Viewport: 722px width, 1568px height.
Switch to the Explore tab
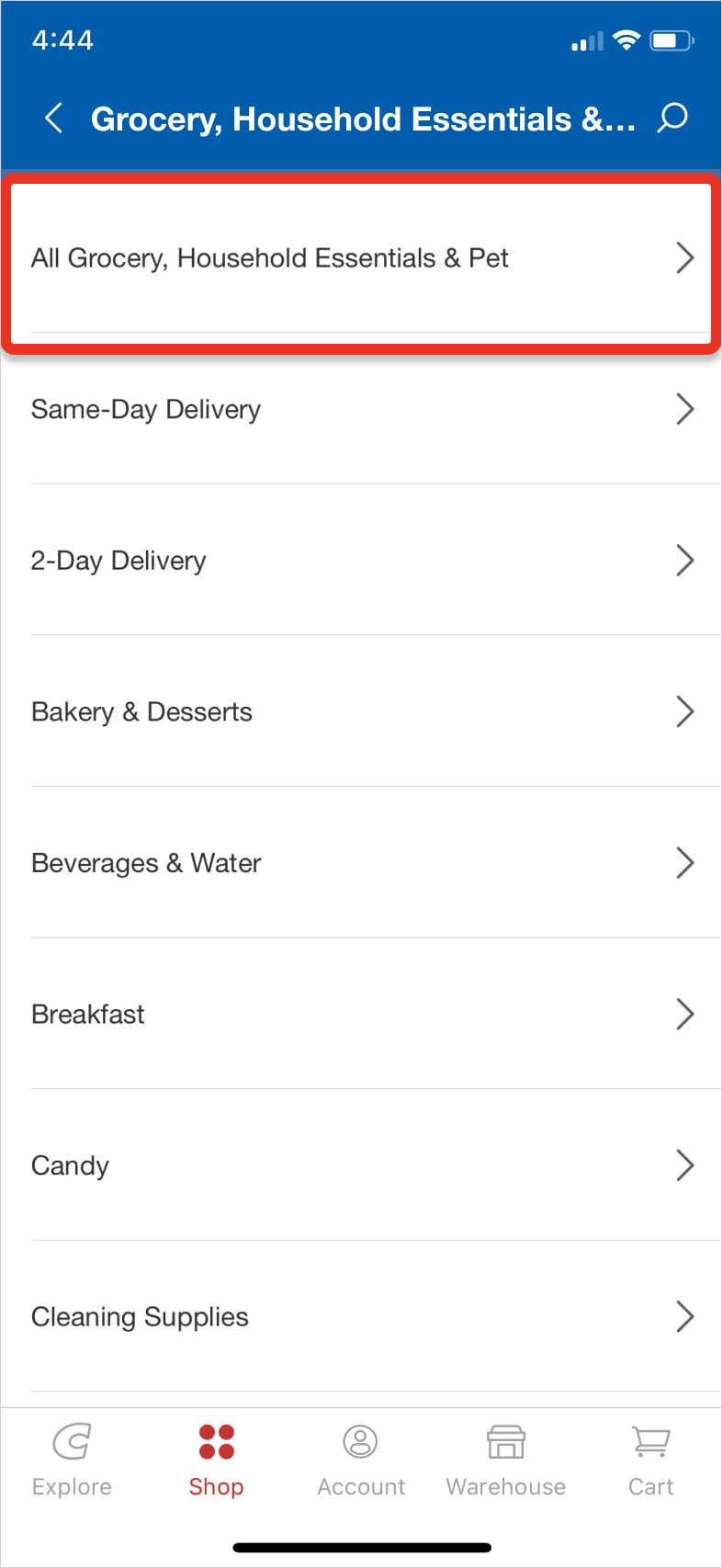pyautogui.click(x=72, y=1460)
